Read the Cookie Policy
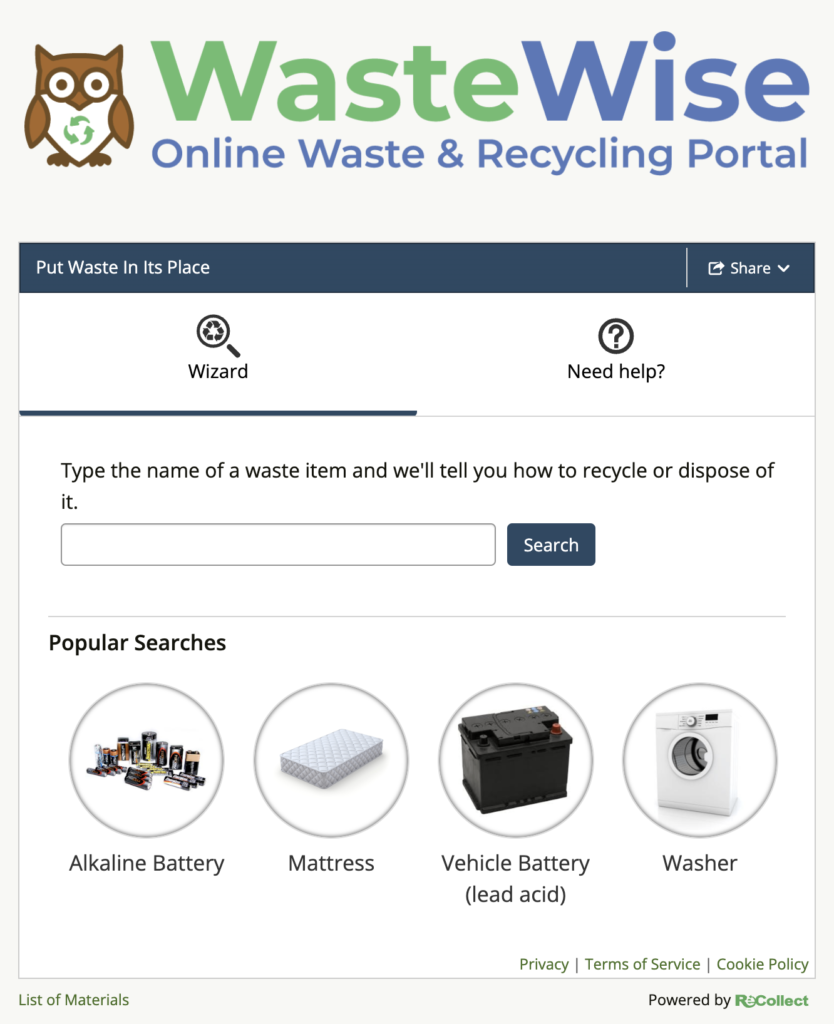 coord(762,964)
